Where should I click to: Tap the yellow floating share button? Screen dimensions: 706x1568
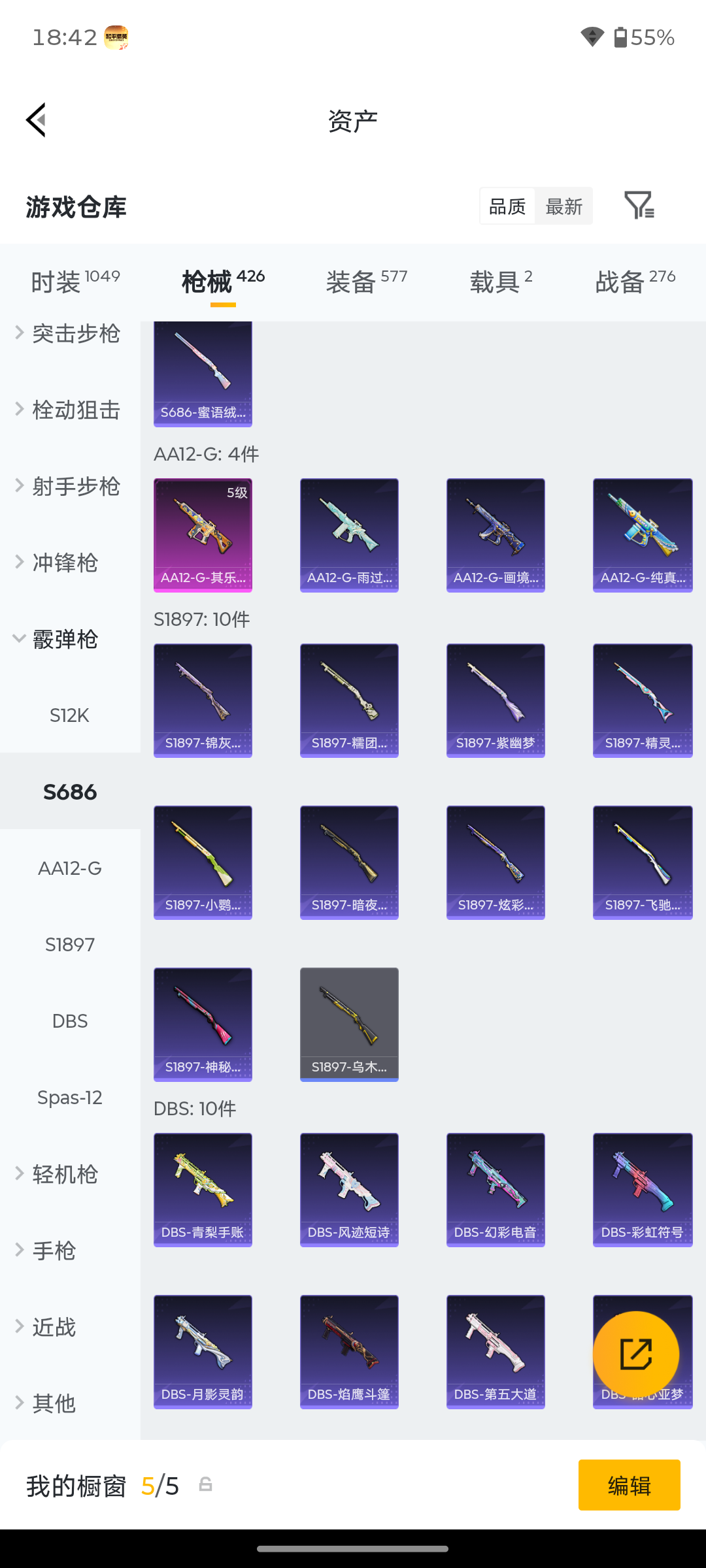pyautogui.click(x=636, y=1354)
